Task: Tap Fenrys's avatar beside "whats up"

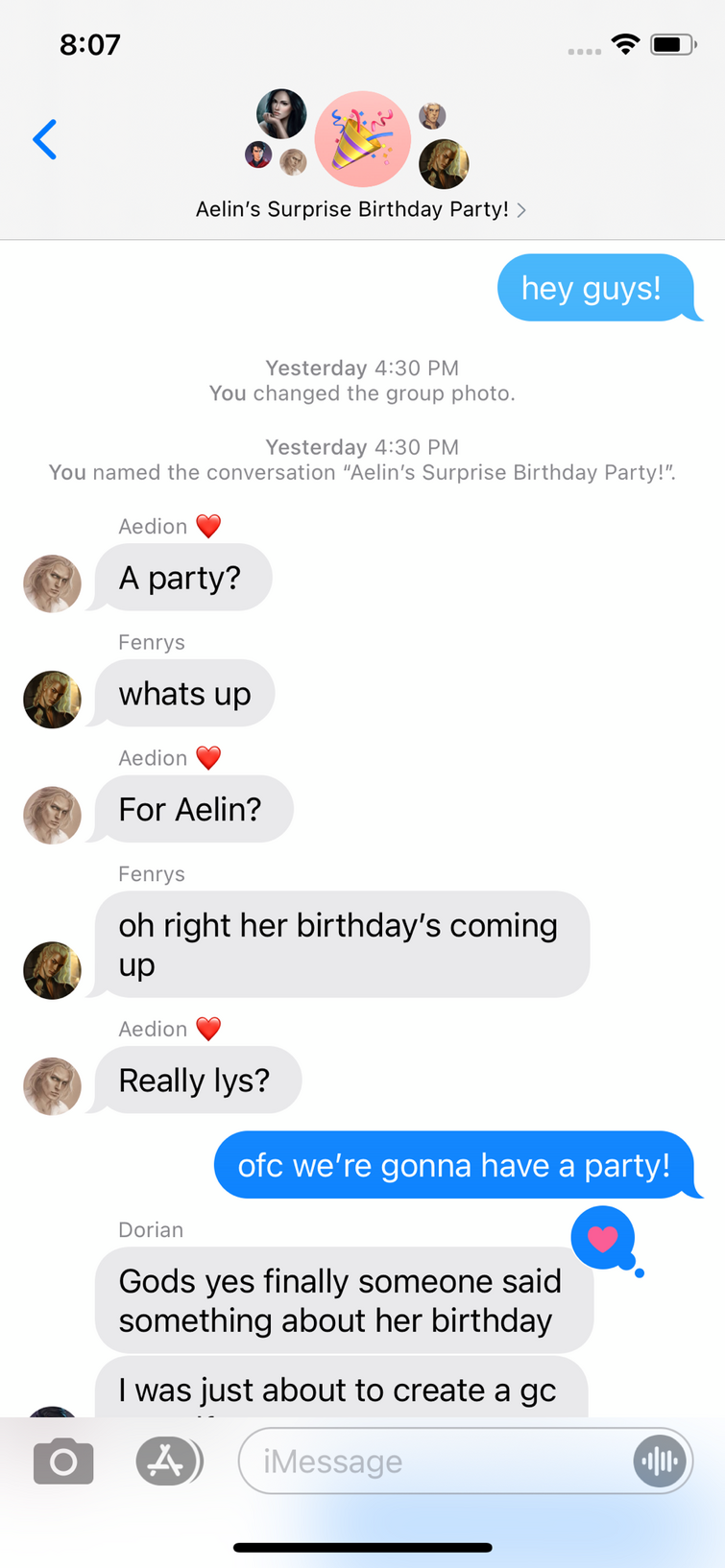Action: pyautogui.click(x=52, y=700)
